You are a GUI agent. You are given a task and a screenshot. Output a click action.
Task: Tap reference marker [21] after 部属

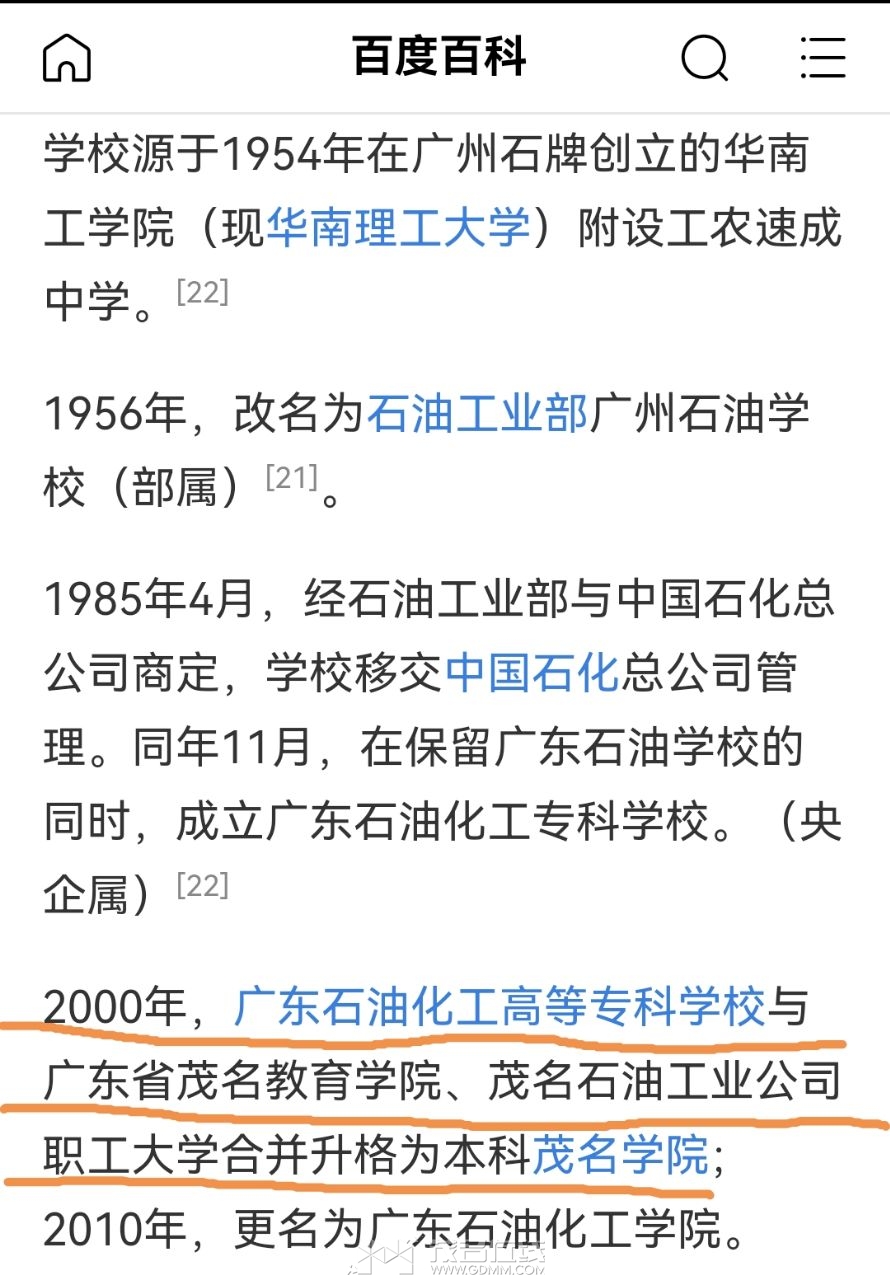291,478
